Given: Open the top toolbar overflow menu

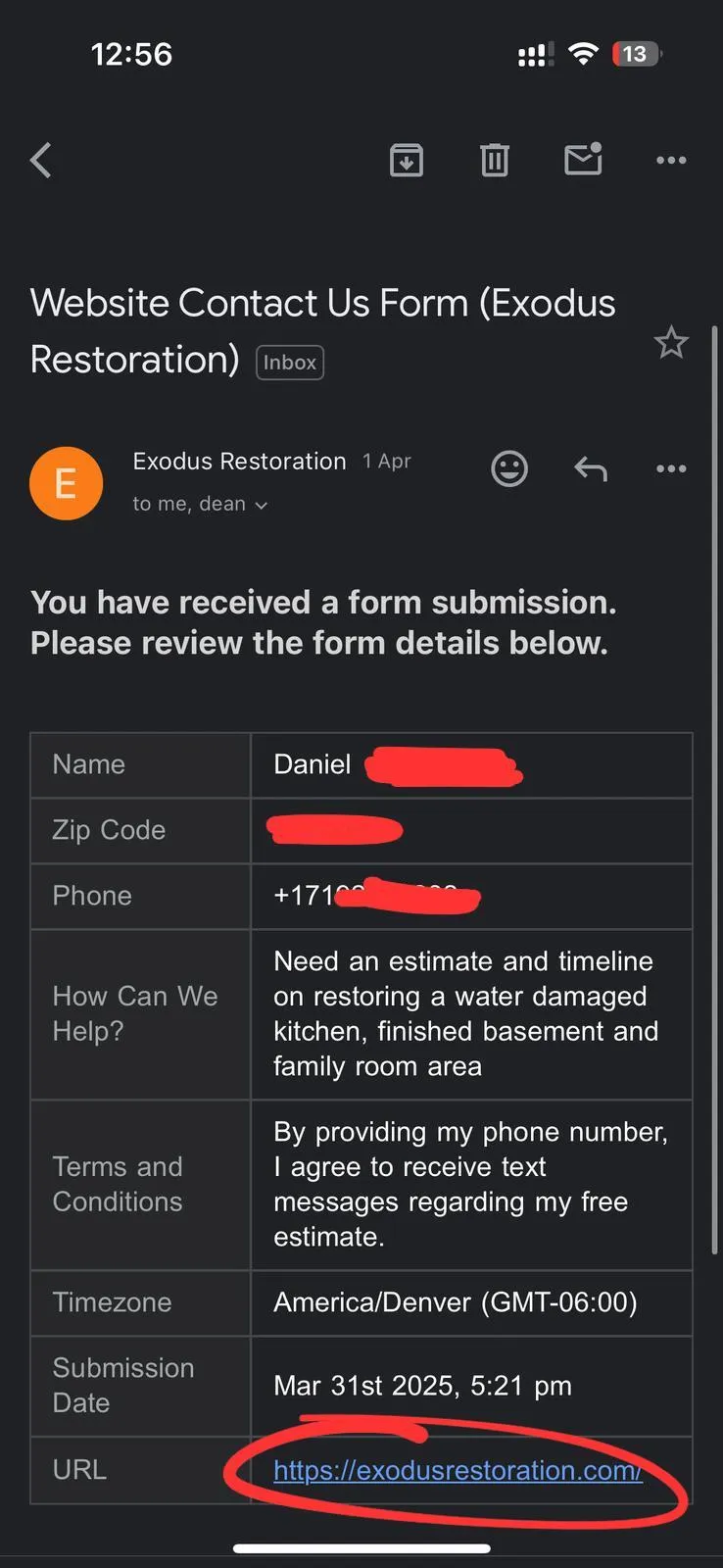Looking at the screenshot, I should [x=671, y=160].
